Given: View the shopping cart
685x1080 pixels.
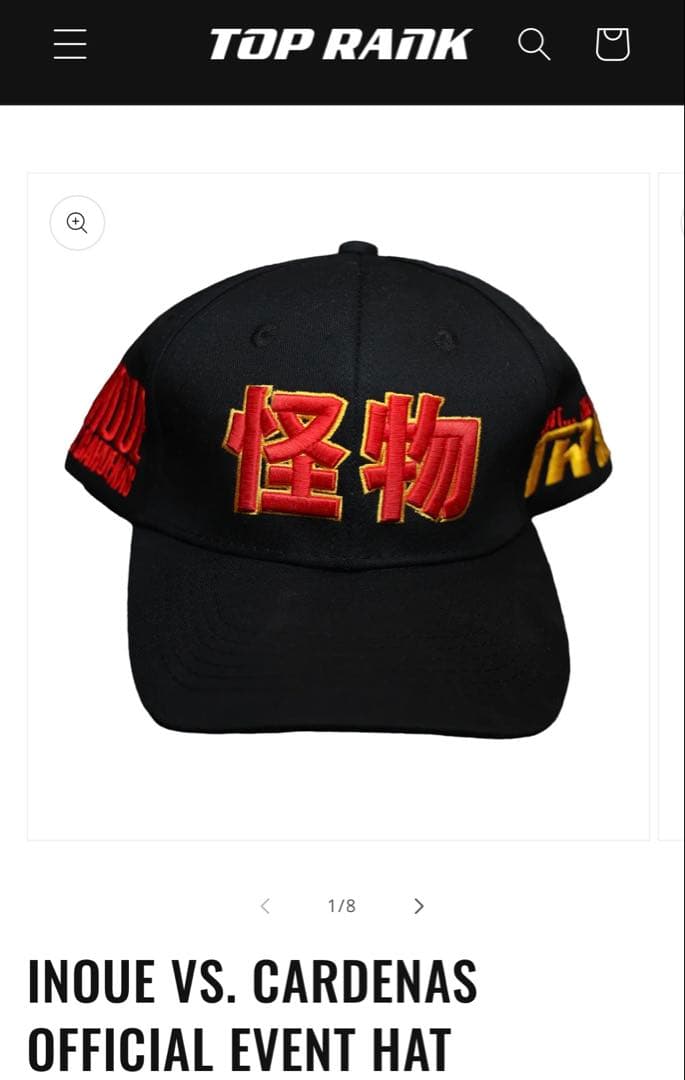Looking at the screenshot, I should (612, 44).
